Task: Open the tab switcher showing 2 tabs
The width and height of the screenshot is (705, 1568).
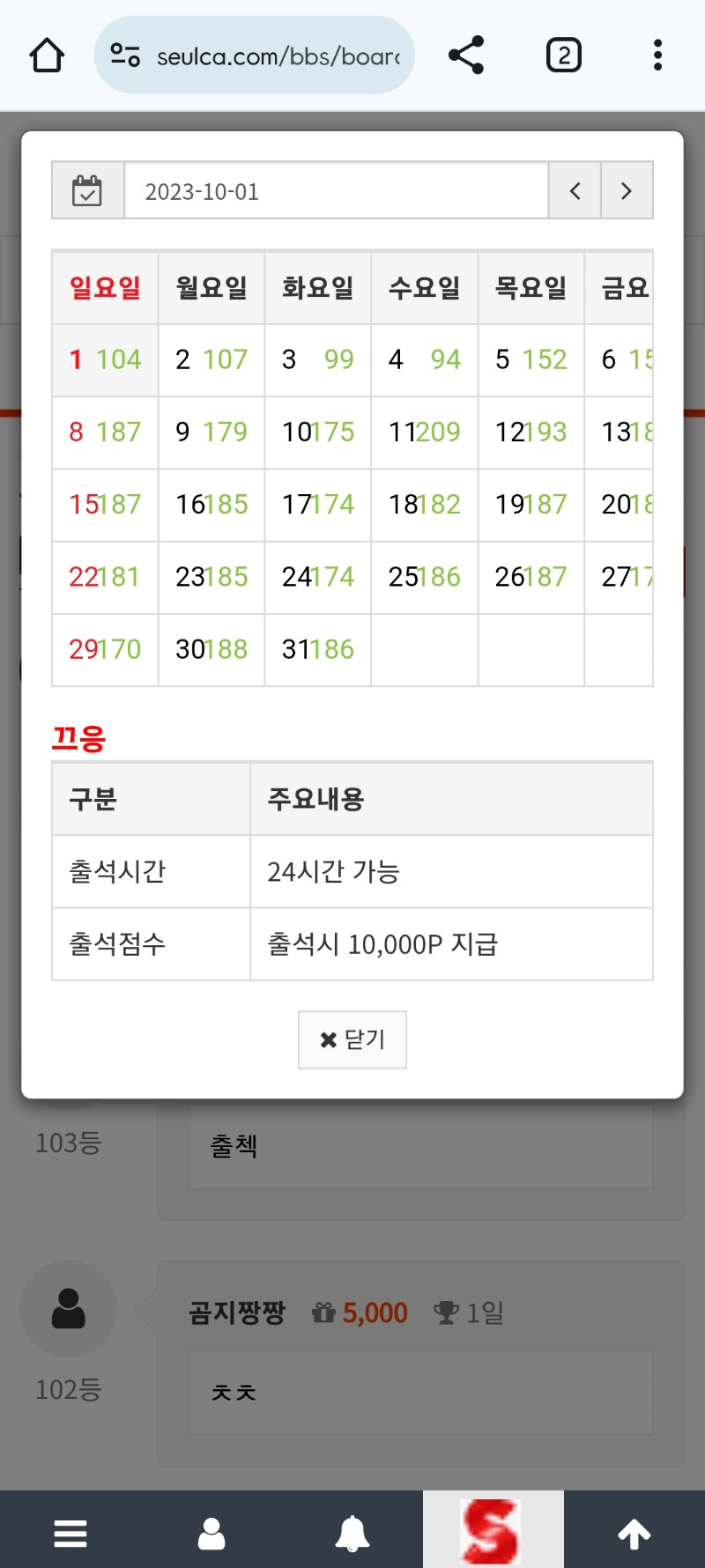Action: point(564,55)
